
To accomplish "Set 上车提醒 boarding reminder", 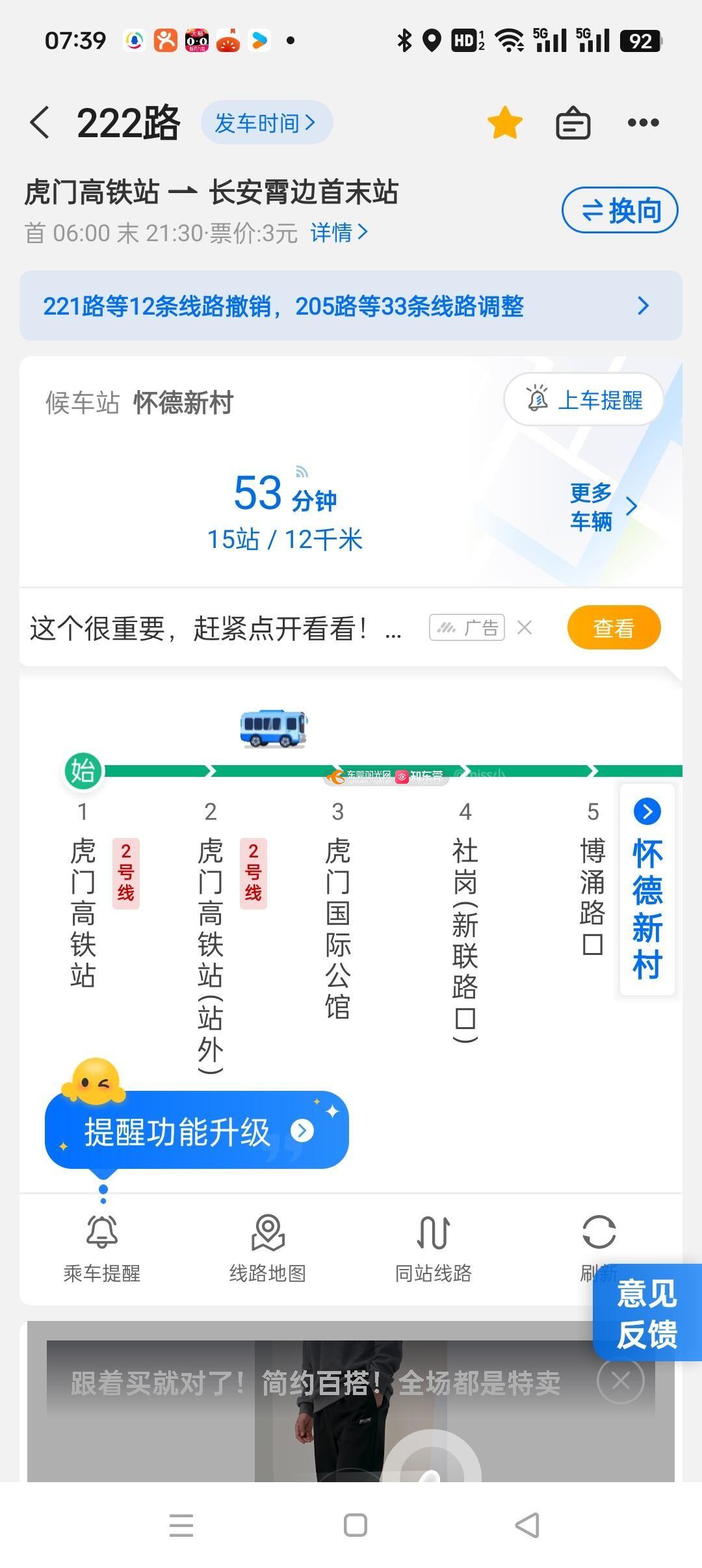I will pos(583,400).
